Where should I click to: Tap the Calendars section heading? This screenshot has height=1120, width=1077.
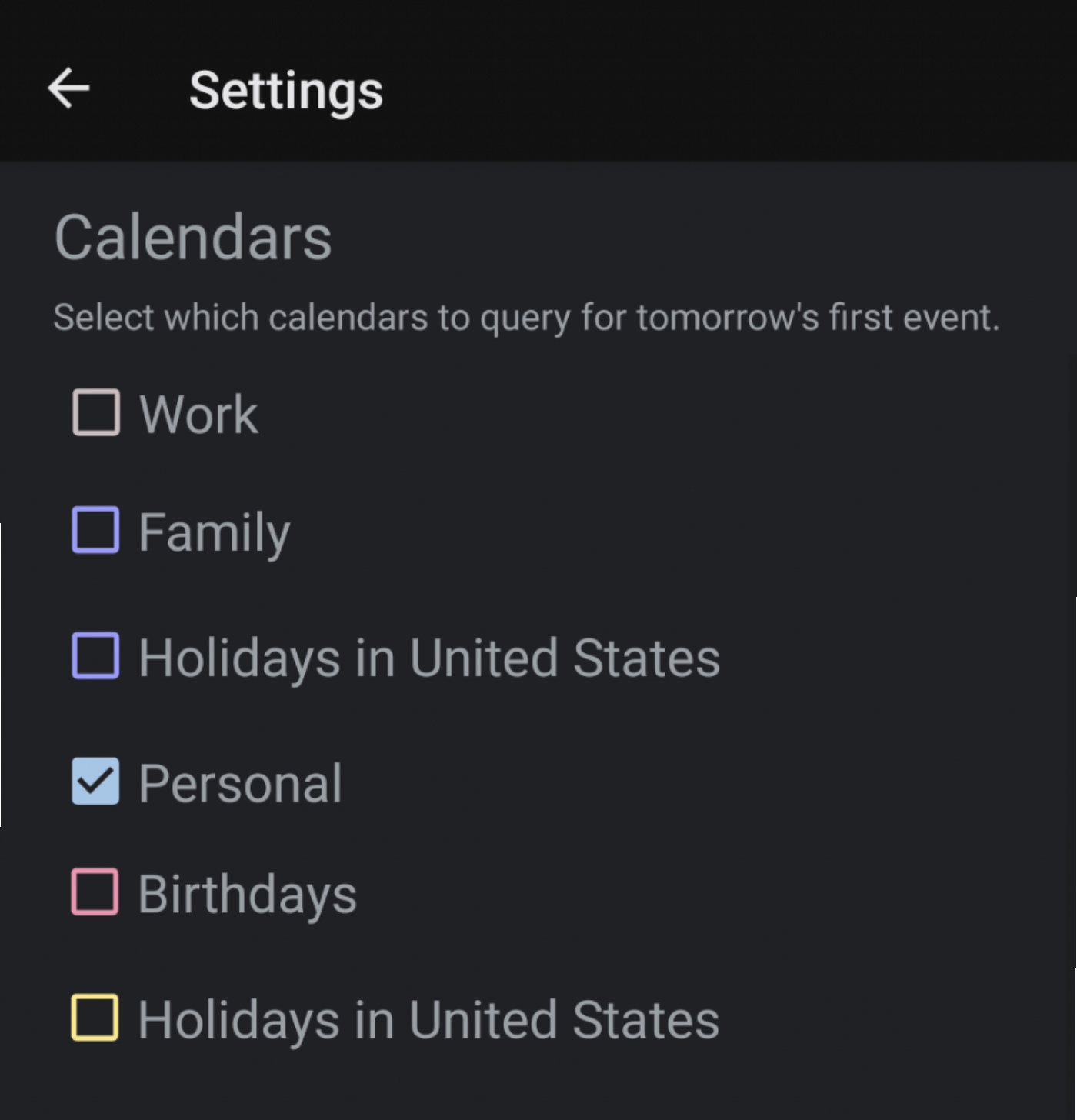[193, 236]
